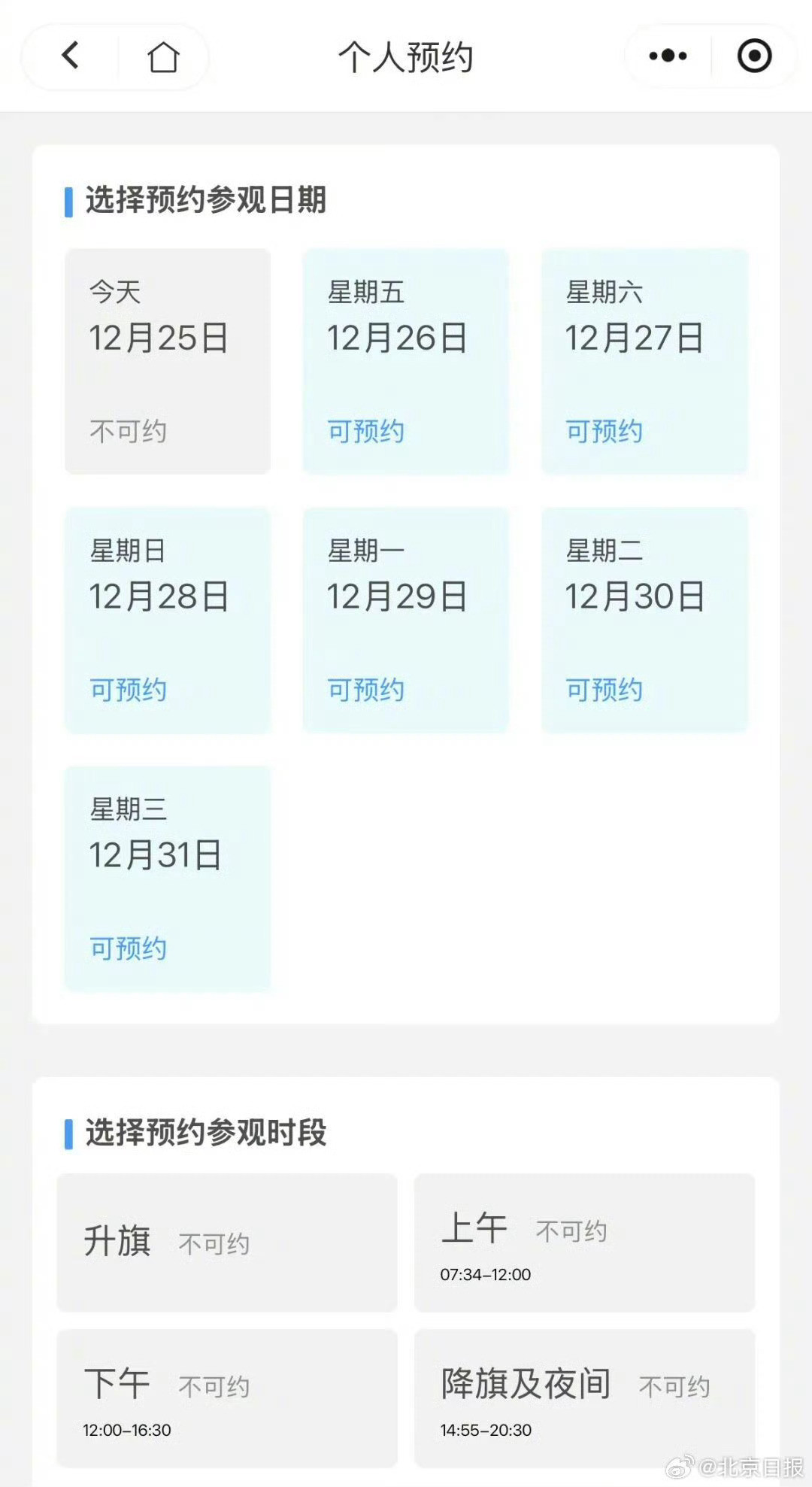Select the 今天 12月25日 date card

167,359
